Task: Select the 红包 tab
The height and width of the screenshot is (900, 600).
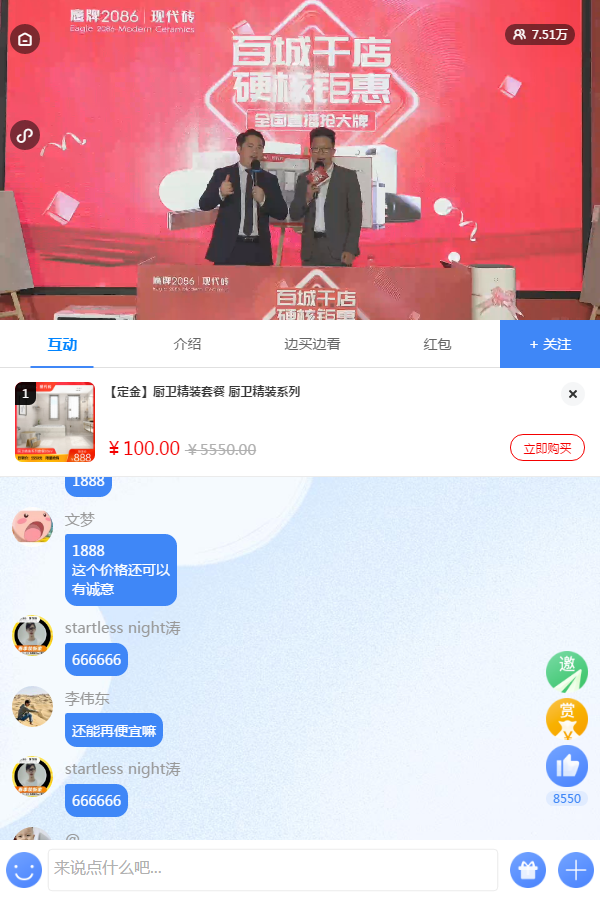Action: pyautogui.click(x=437, y=344)
